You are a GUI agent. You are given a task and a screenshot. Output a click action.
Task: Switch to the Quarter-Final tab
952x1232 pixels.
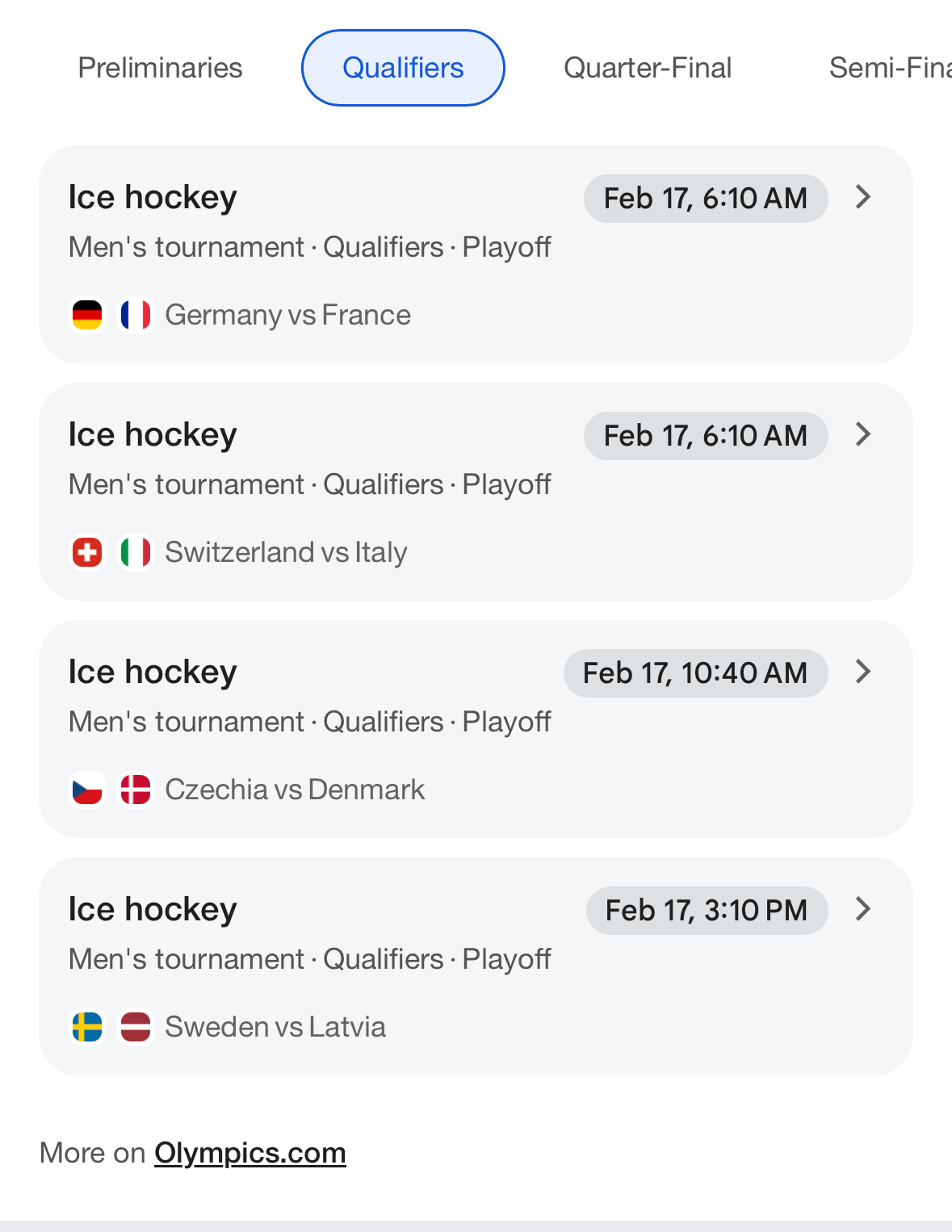pos(648,68)
